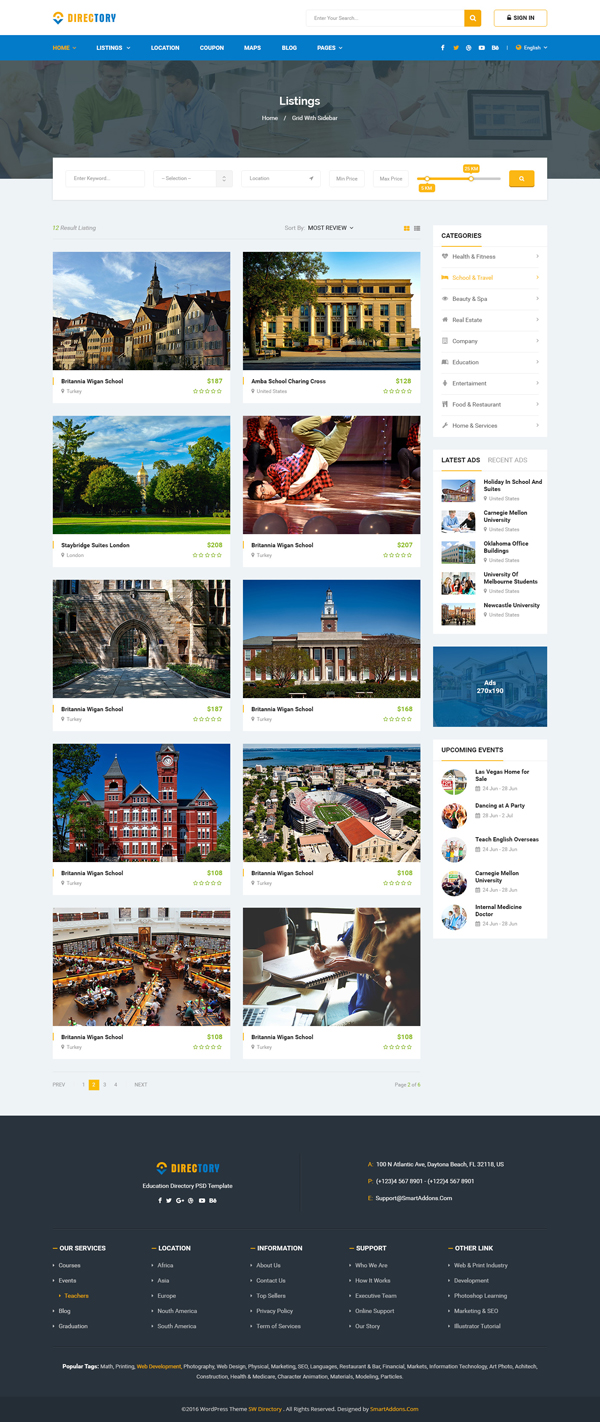Select the Health & Fitness category
The height and width of the screenshot is (1422, 600).
(474, 257)
